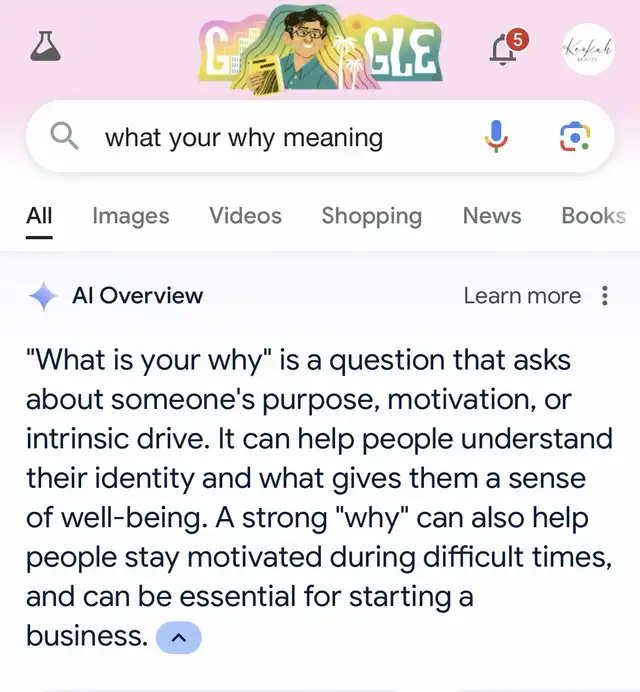Open the notifications bell
Viewport: 640px width, 692px height.
tap(507, 48)
